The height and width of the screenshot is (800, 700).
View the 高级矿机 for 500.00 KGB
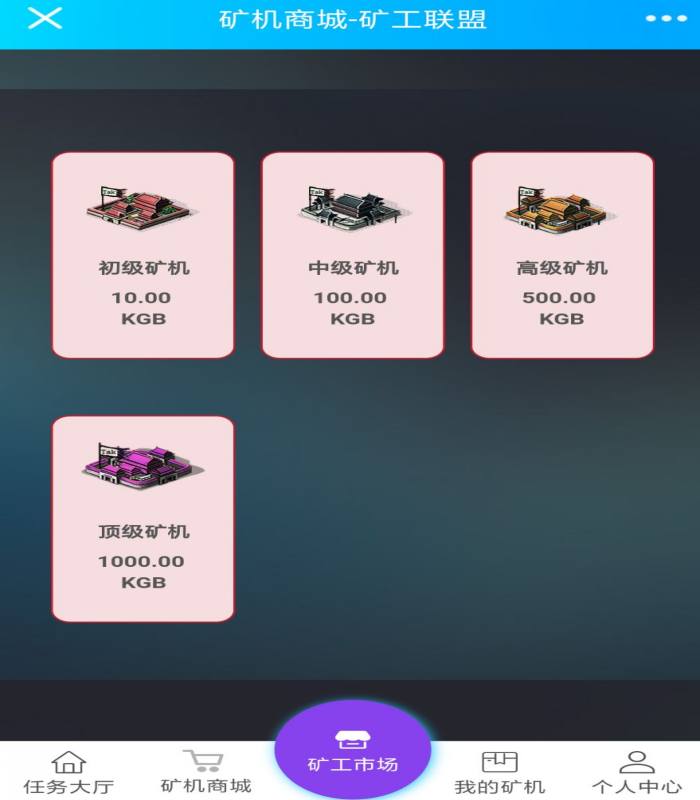pyautogui.click(x=562, y=255)
